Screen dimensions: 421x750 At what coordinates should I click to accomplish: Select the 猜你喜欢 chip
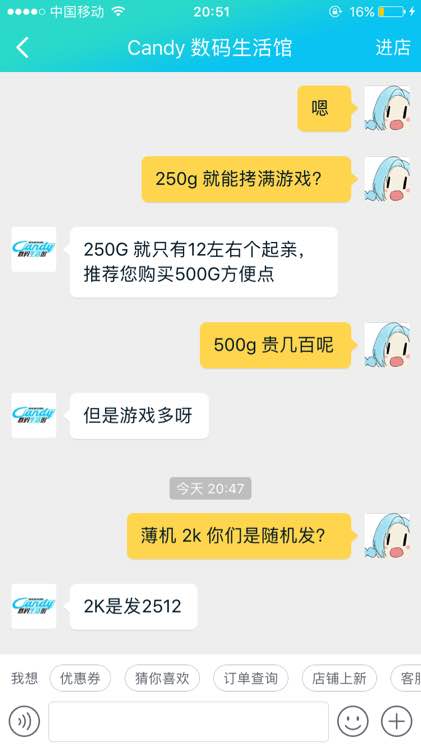click(x=162, y=678)
